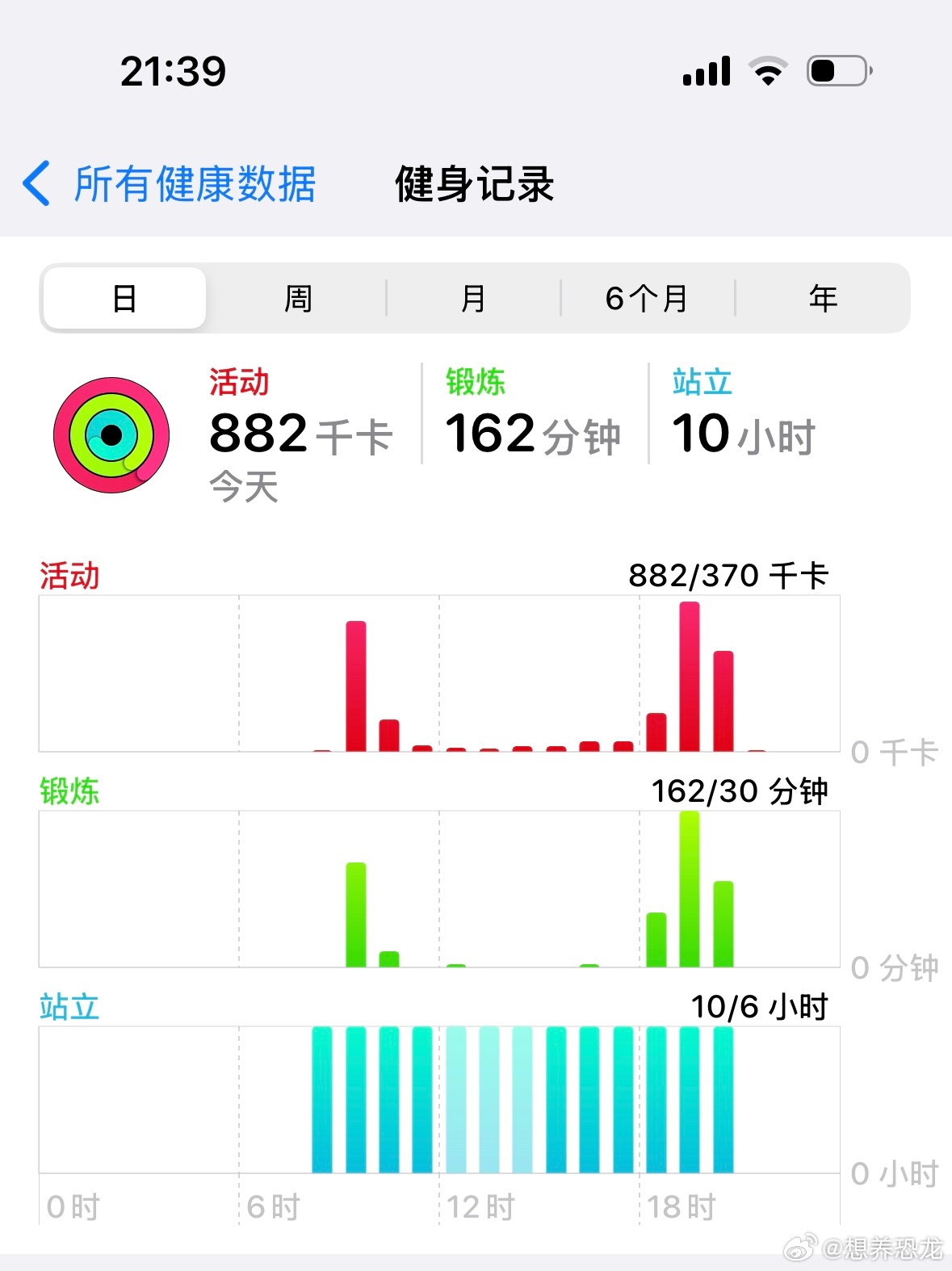Tap the 882/370 千卡 summary text
The height and width of the screenshot is (1271, 952).
pos(729,576)
